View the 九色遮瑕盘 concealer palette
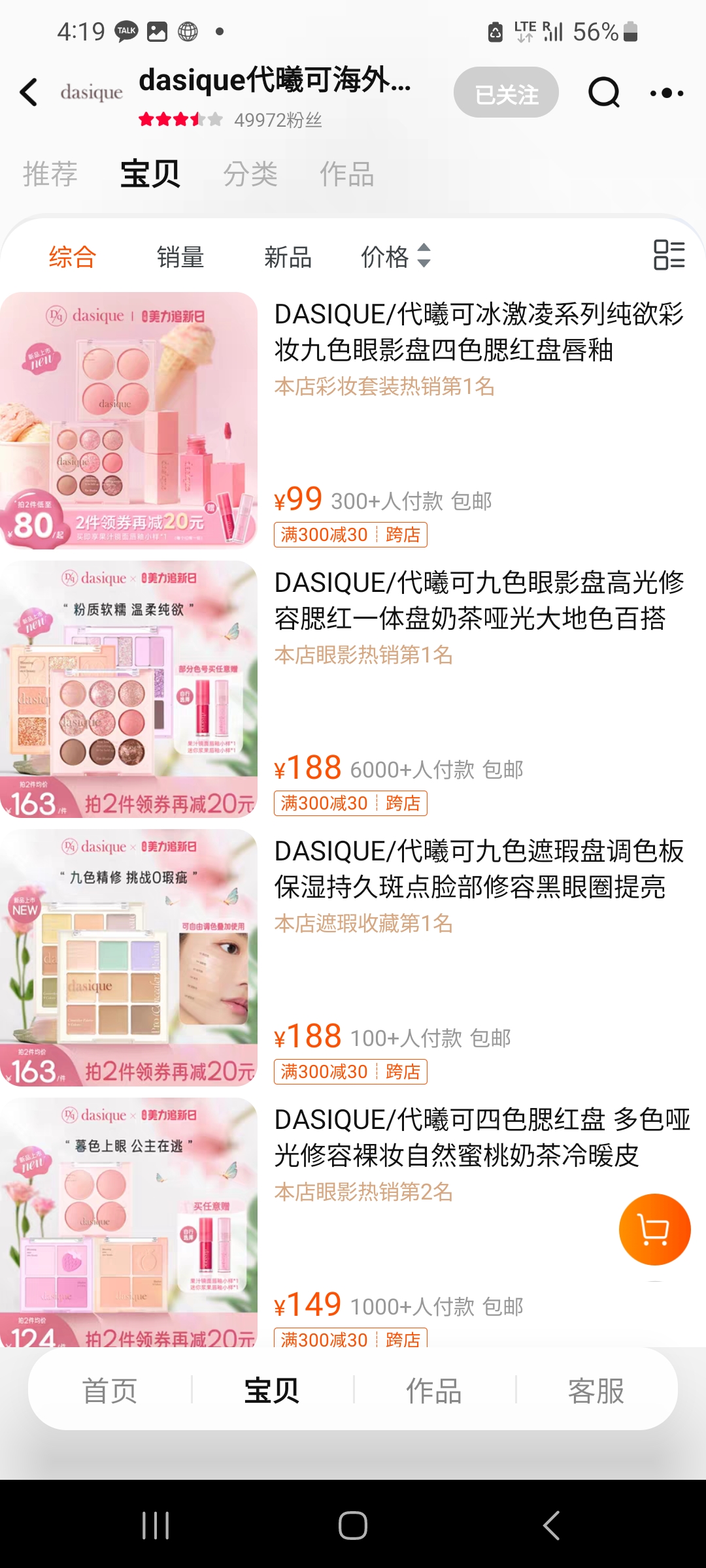 click(x=479, y=869)
